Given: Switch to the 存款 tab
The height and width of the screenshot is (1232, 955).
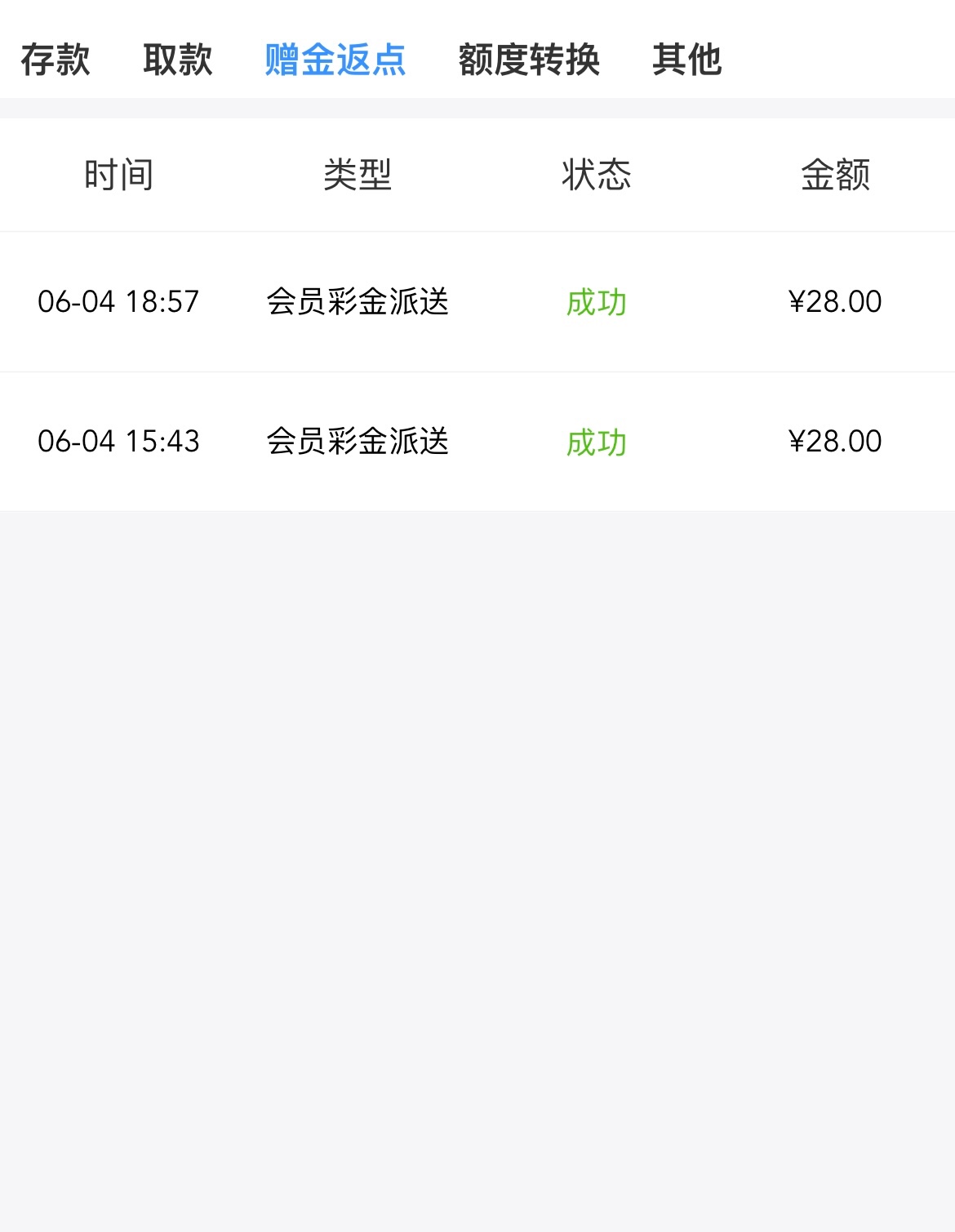Looking at the screenshot, I should [x=56, y=60].
